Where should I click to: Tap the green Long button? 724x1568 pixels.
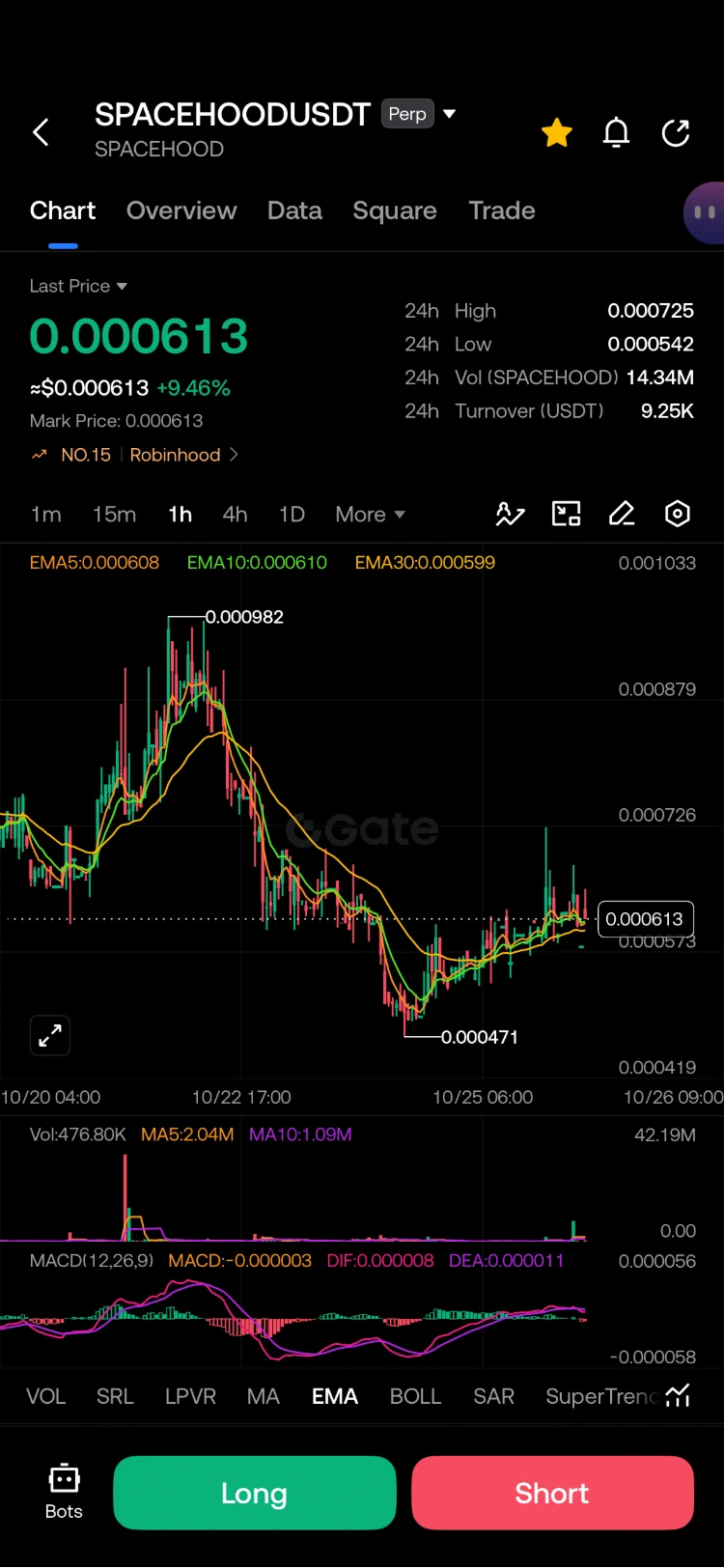pyautogui.click(x=255, y=1493)
